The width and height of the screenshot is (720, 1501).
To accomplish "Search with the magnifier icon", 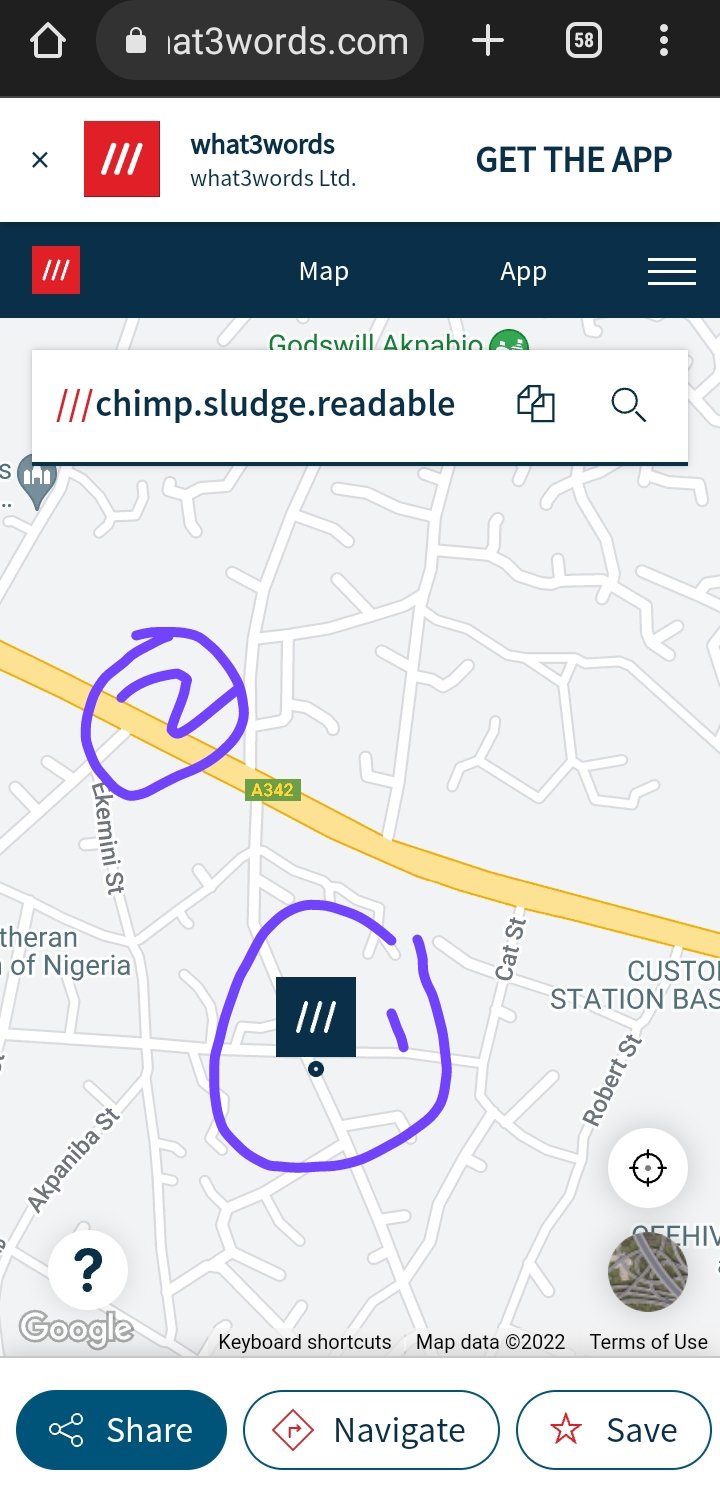I will (x=628, y=405).
